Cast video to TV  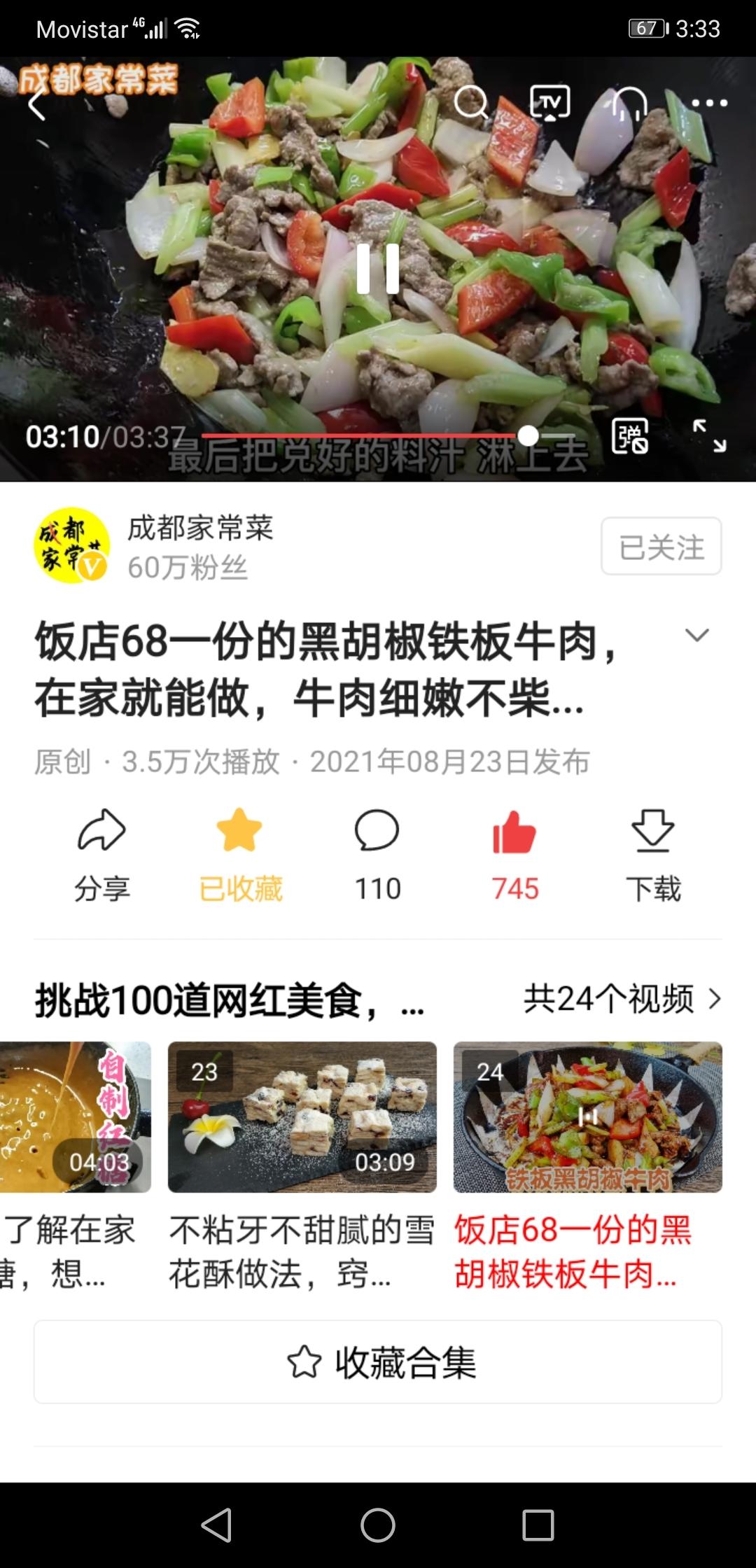(x=550, y=104)
